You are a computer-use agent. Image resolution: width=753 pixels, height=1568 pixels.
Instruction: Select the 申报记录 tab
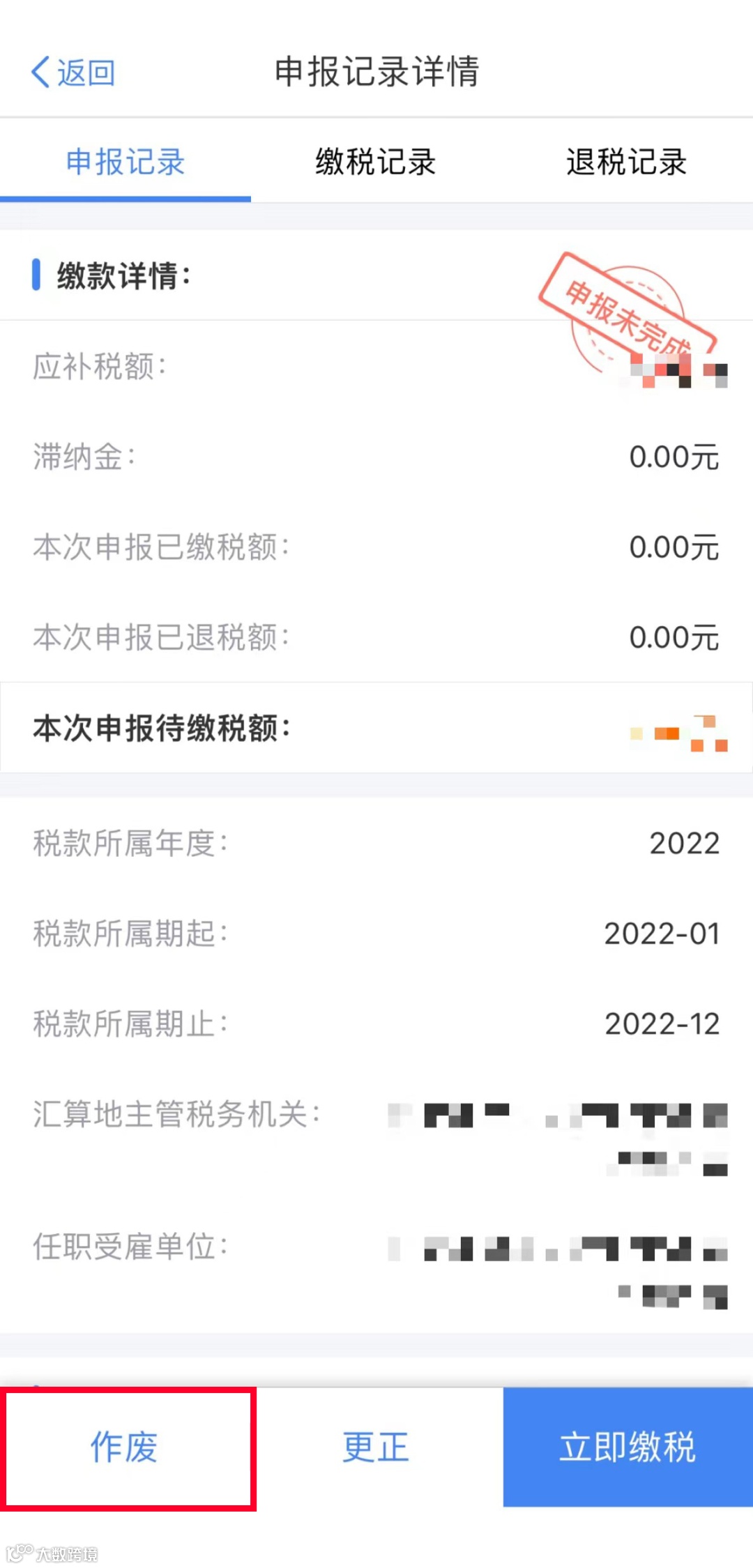click(125, 162)
